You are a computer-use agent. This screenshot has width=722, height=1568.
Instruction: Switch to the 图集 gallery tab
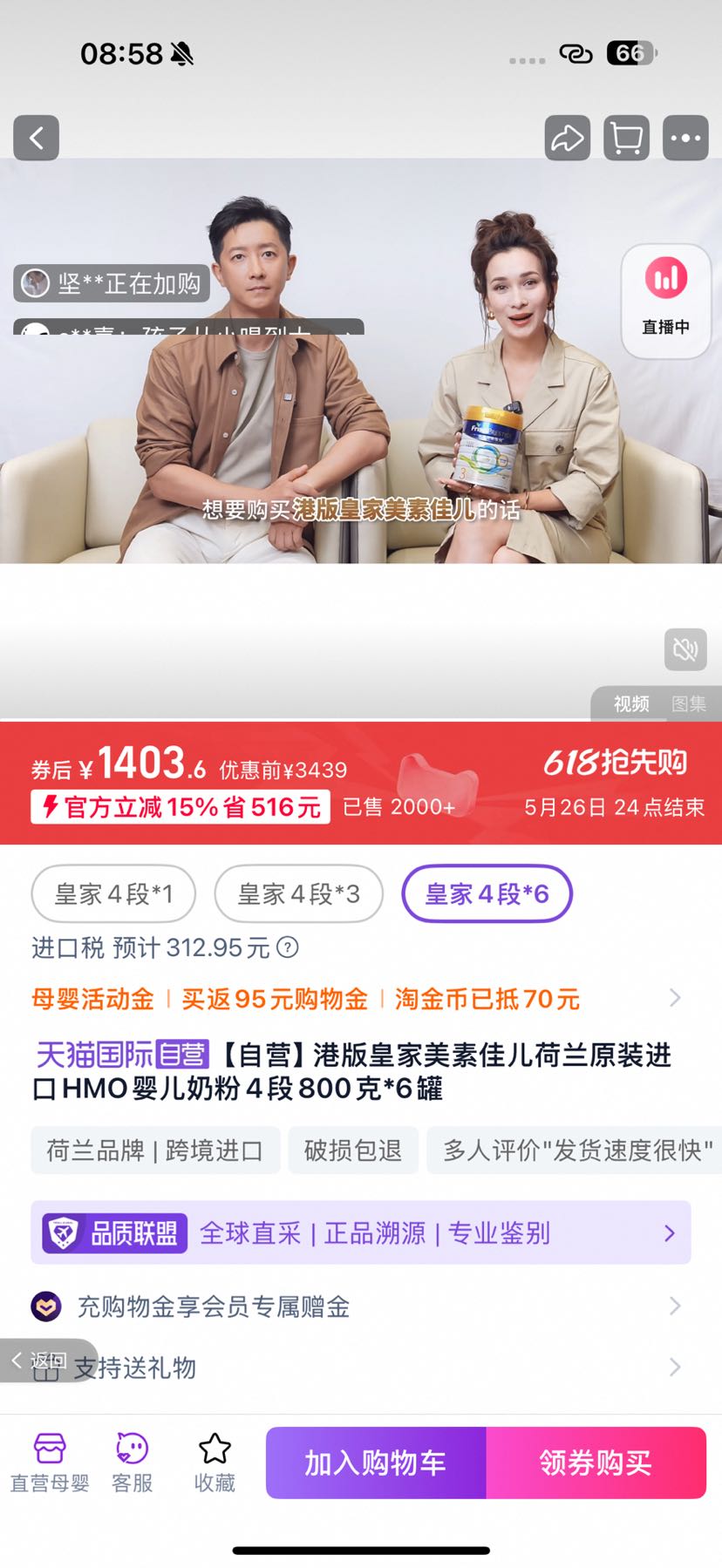coord(689,703)
